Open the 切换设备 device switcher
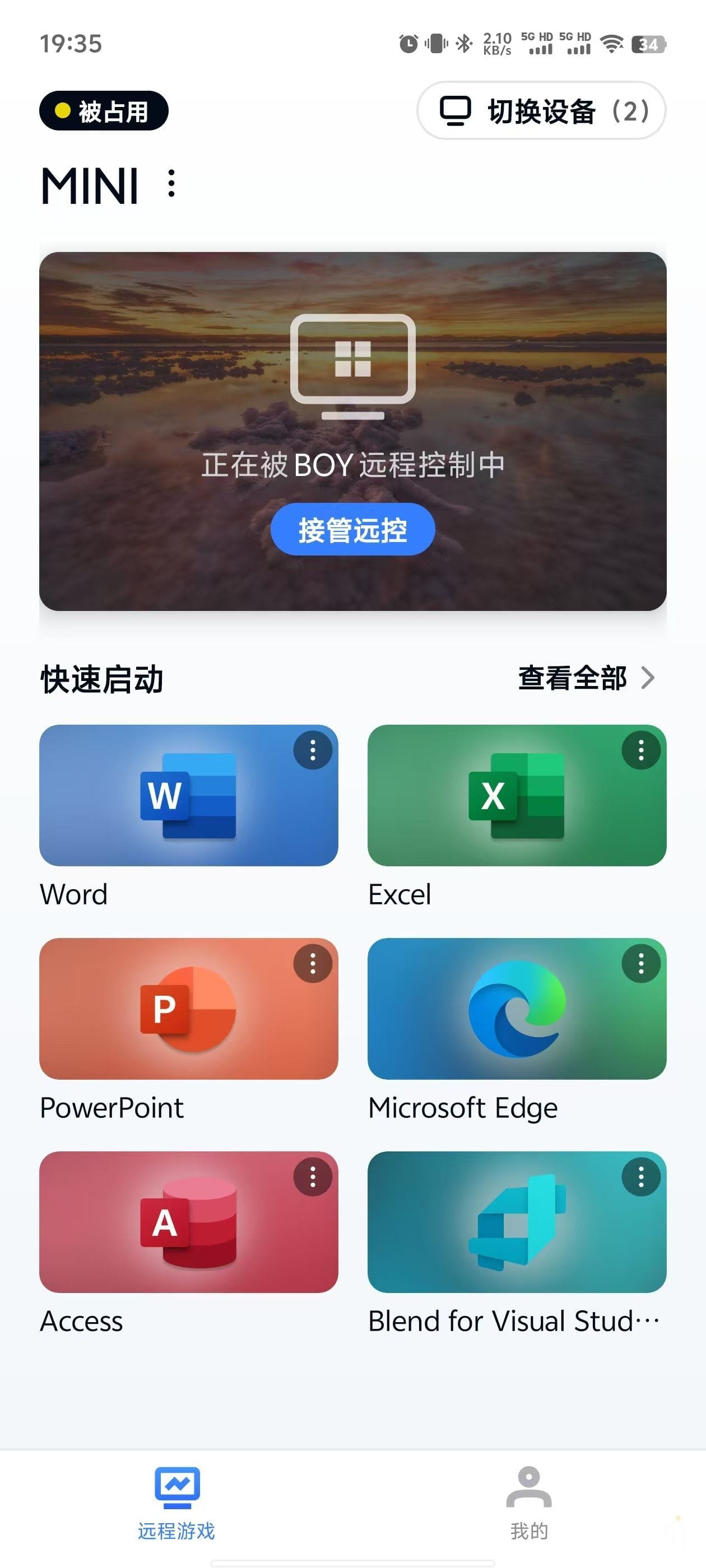The height and width of the screenshot is (1568, 706). click(x=541, y=111)
